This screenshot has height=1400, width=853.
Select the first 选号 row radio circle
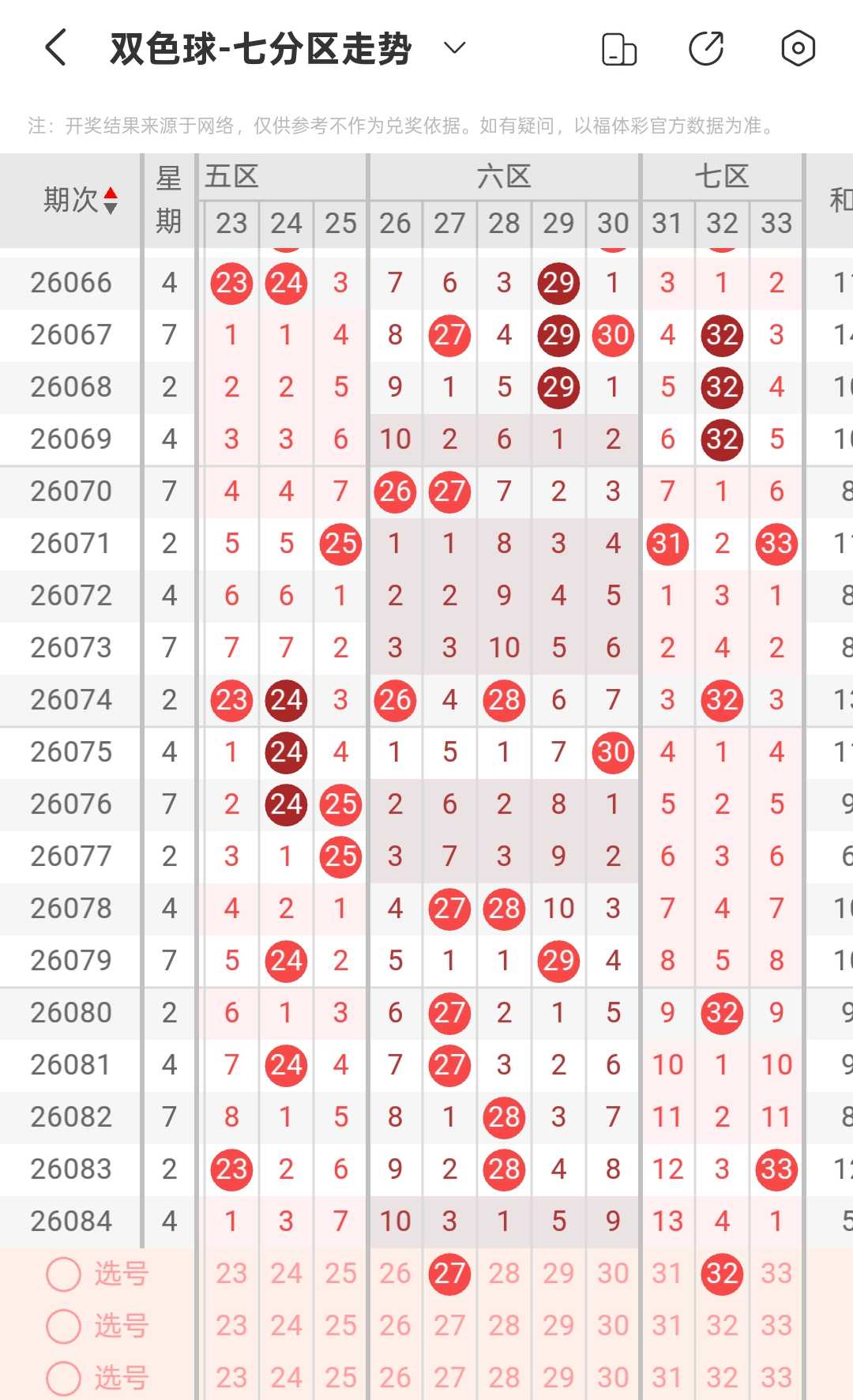pyautogui.click(x=64, y=1274)
